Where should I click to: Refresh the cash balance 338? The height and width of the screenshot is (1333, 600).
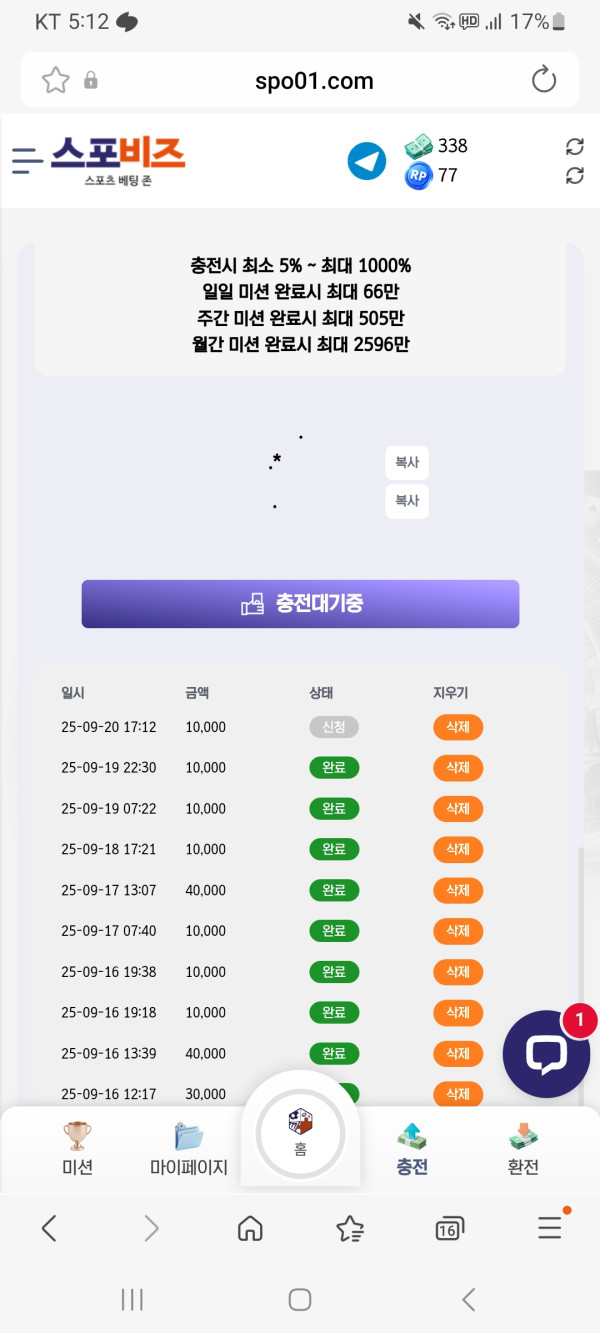click(x=574, y=147)
